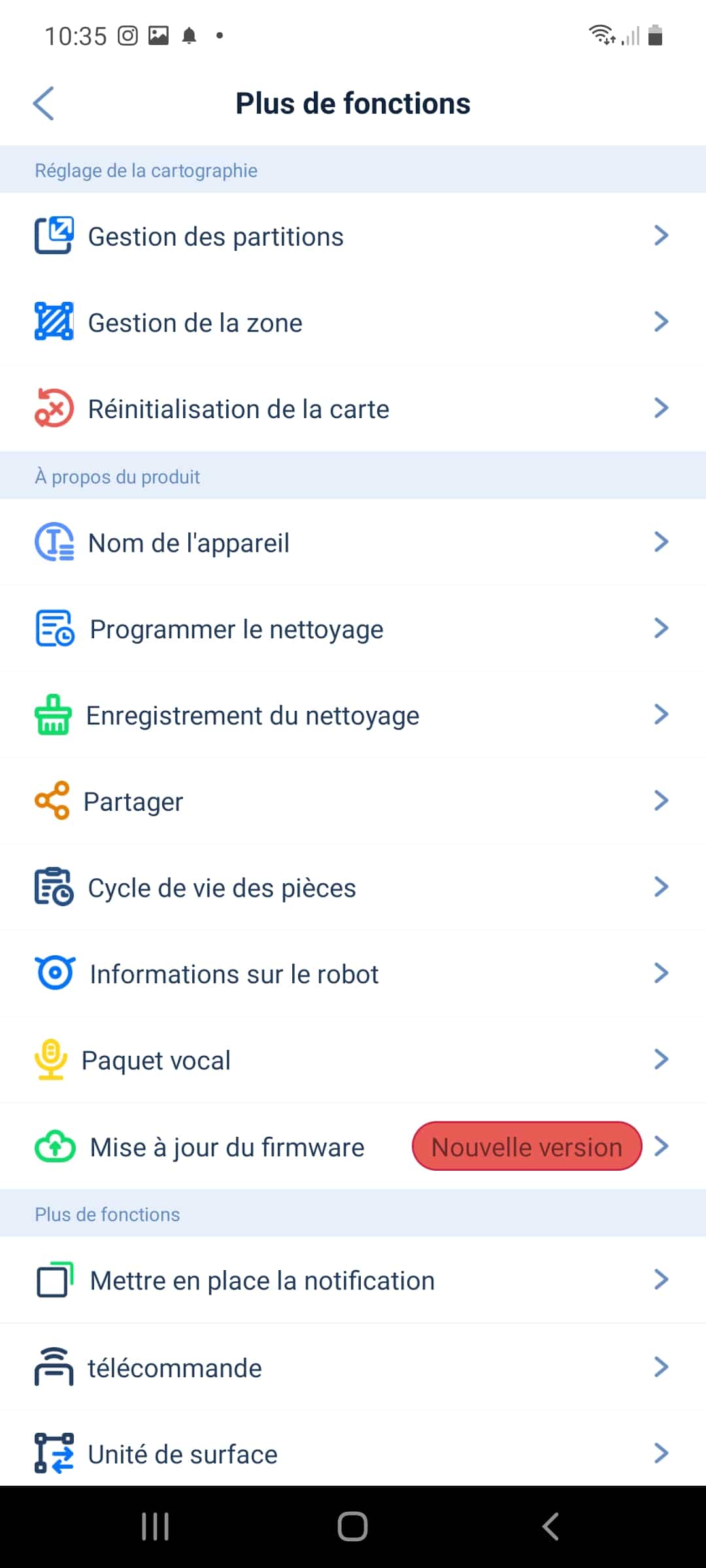Open Gestion de la zone
This screenshot has width=706, height=1568.
point(353,322)
